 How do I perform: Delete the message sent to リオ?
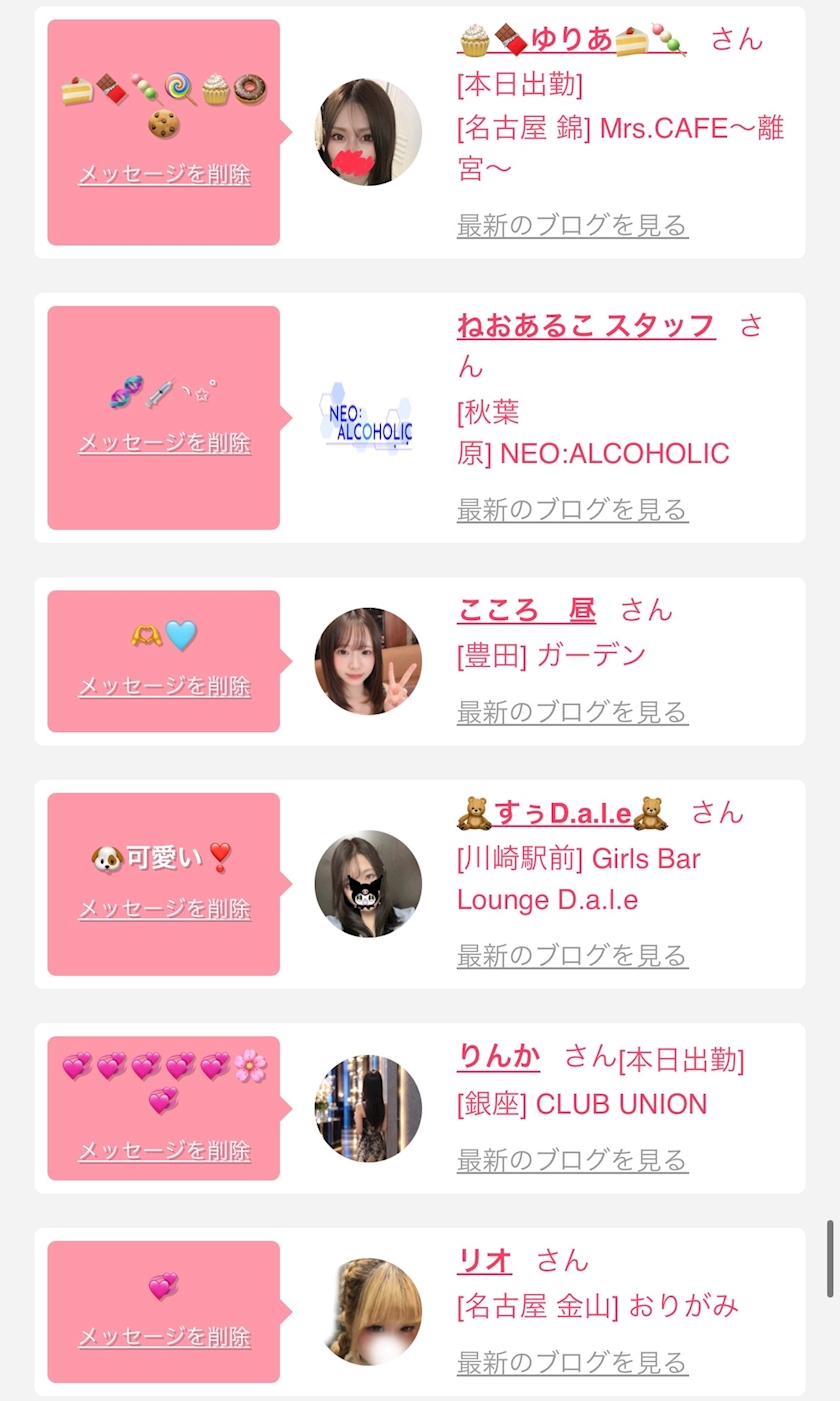coord(164,1336)
